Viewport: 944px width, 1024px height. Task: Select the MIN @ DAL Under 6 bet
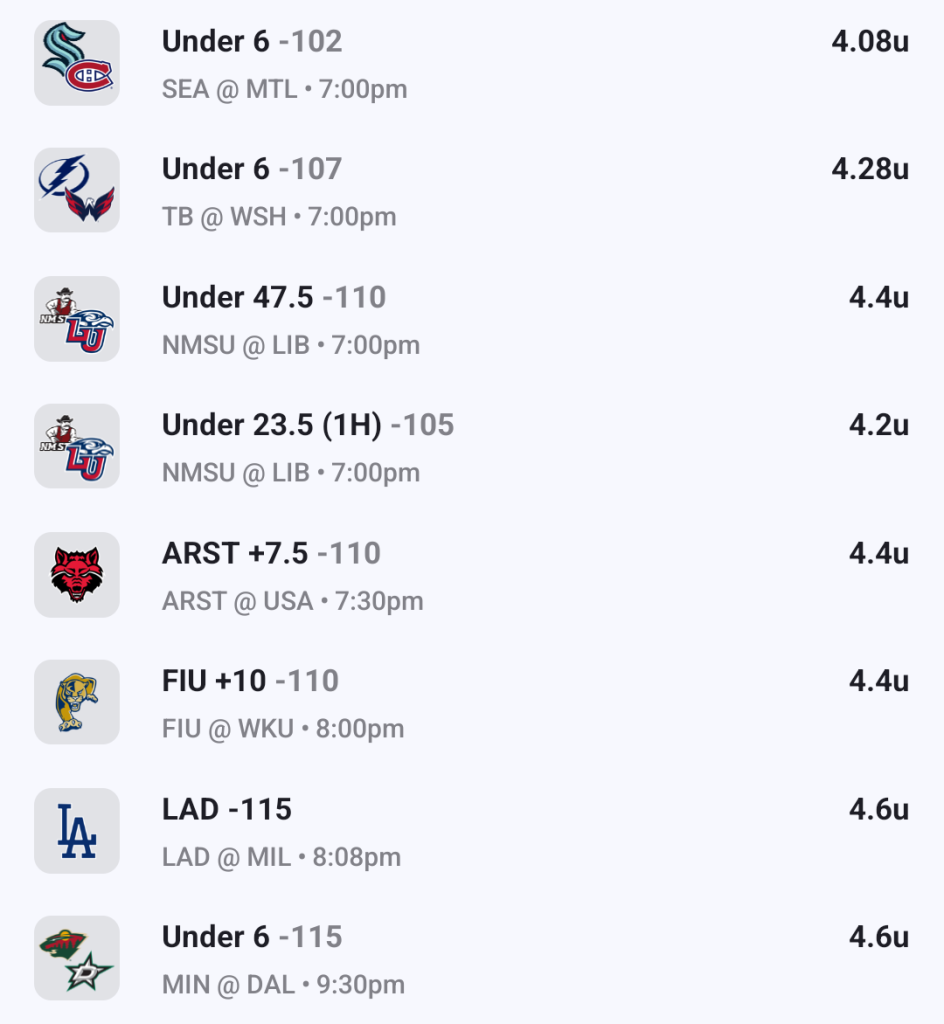[x=252, y=938]
